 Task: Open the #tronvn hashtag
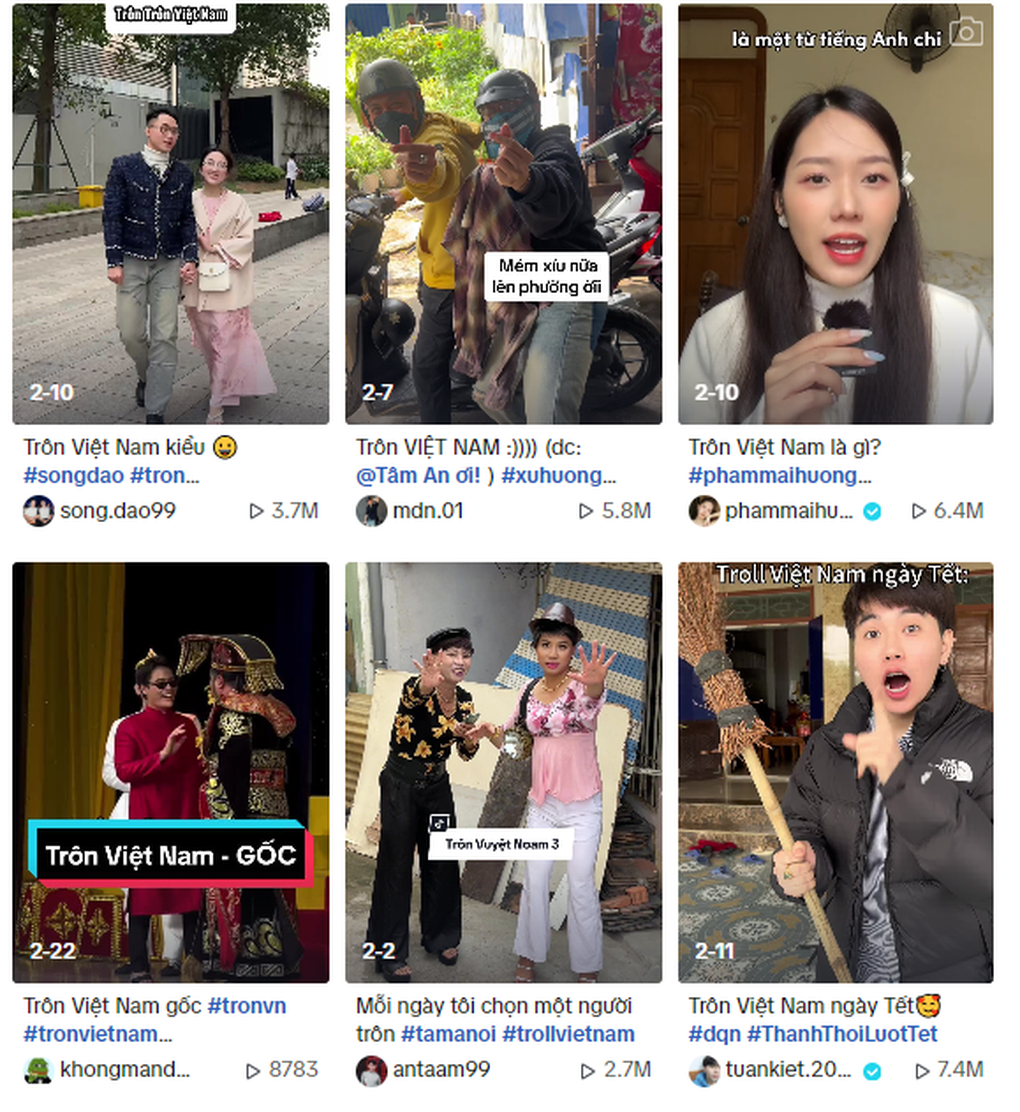pyautogui.click(x=246, y=1006)
